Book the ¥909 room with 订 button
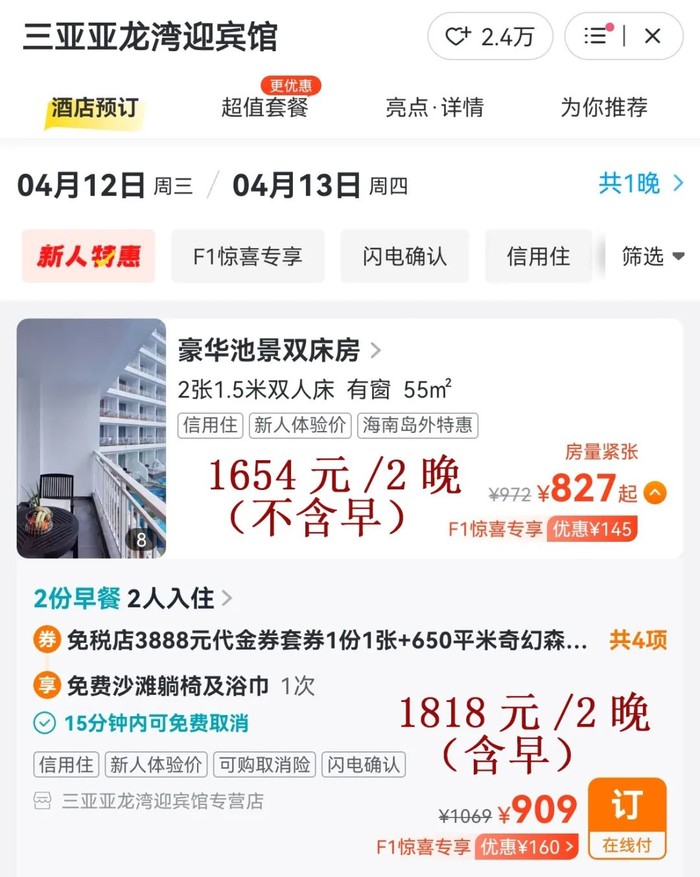This screenshot has width=700, height=877. (x=626, y=817)
